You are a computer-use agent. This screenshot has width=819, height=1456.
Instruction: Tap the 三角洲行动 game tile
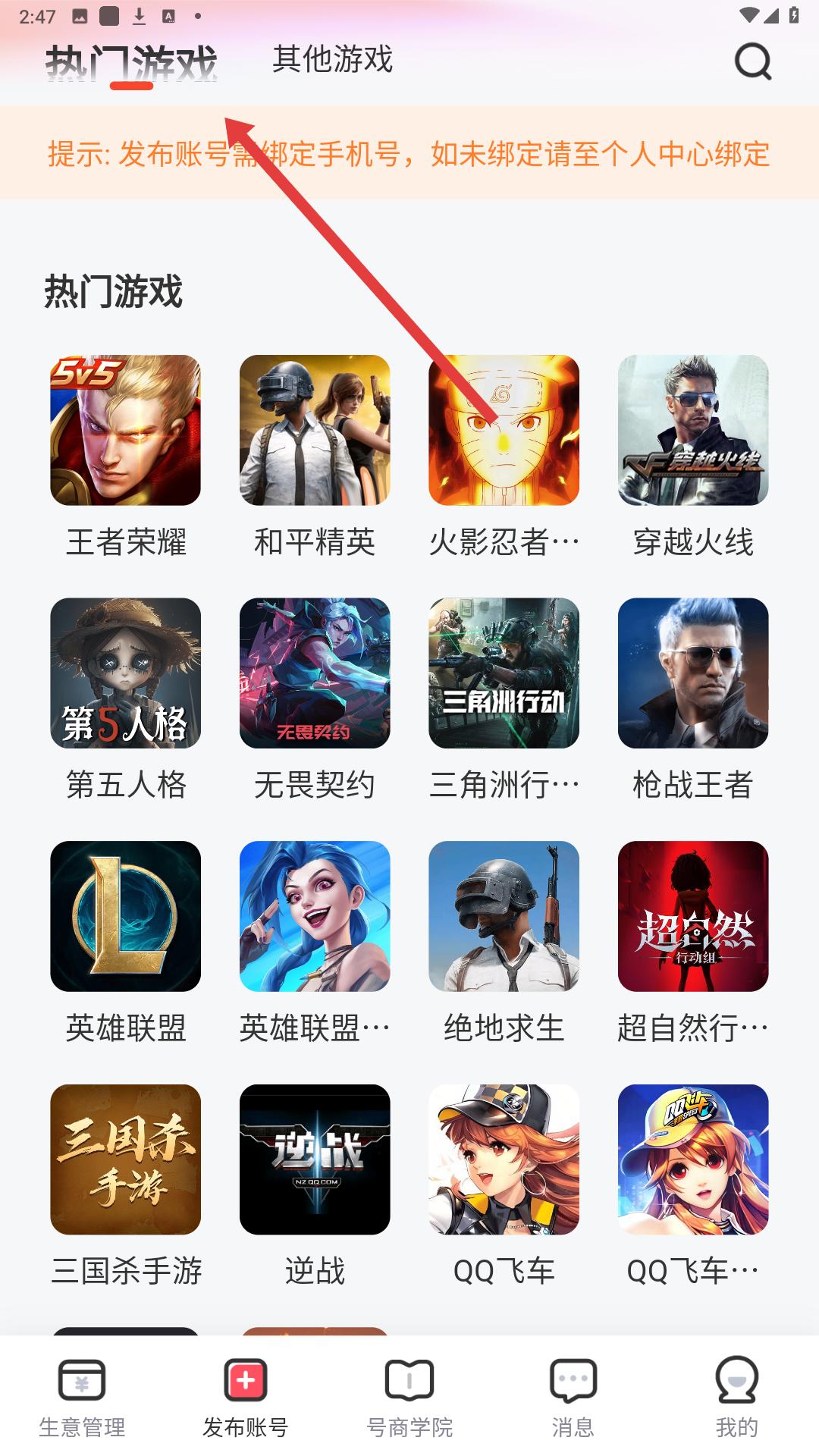pyautogui.click(x=504, y=673)
